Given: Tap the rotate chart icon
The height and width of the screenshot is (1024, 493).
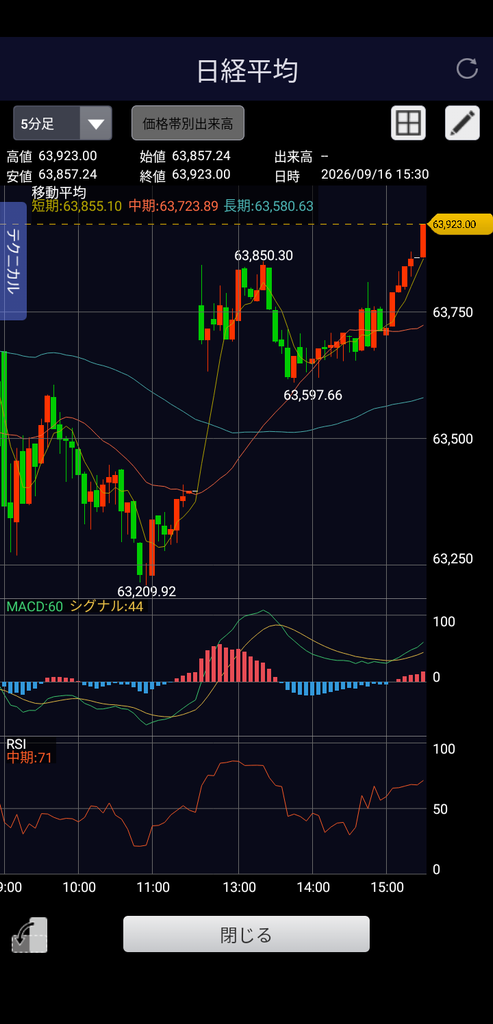Looking at the screenshot, I should click(29, 935).
